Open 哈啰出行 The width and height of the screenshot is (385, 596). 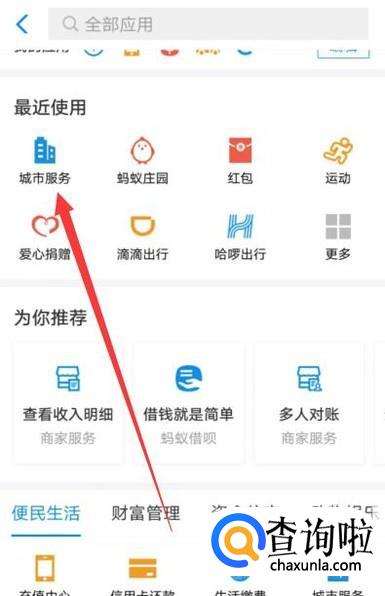click(240, 237)
